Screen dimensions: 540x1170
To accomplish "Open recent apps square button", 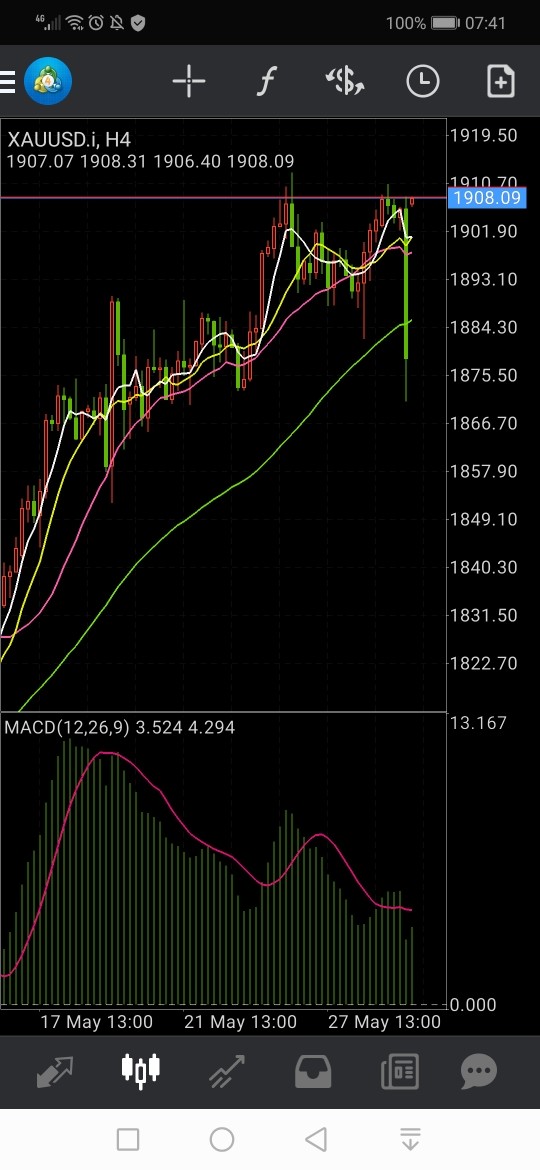I will click(x=128, y=1139).
